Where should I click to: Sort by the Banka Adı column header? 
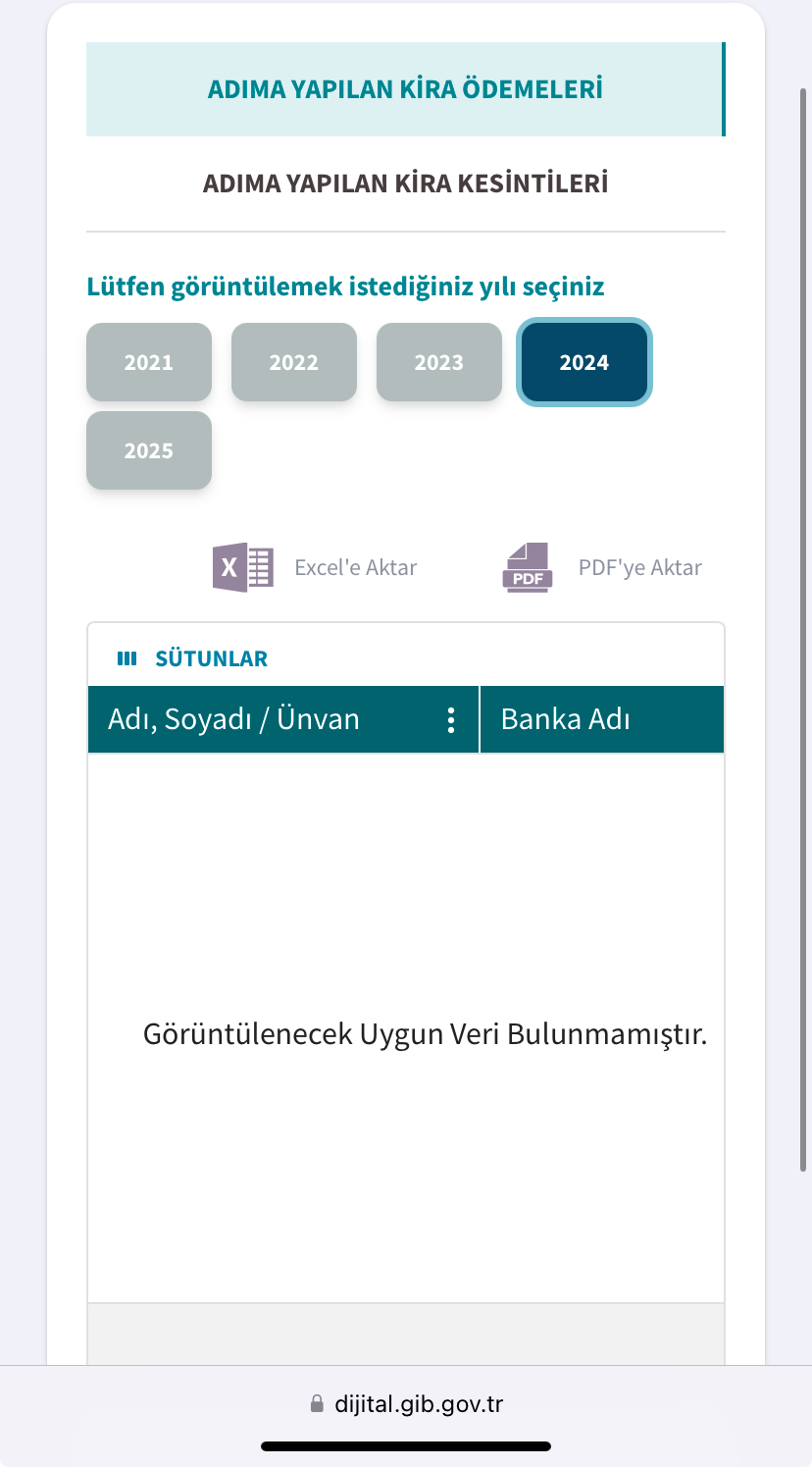[x=565, y=719]
